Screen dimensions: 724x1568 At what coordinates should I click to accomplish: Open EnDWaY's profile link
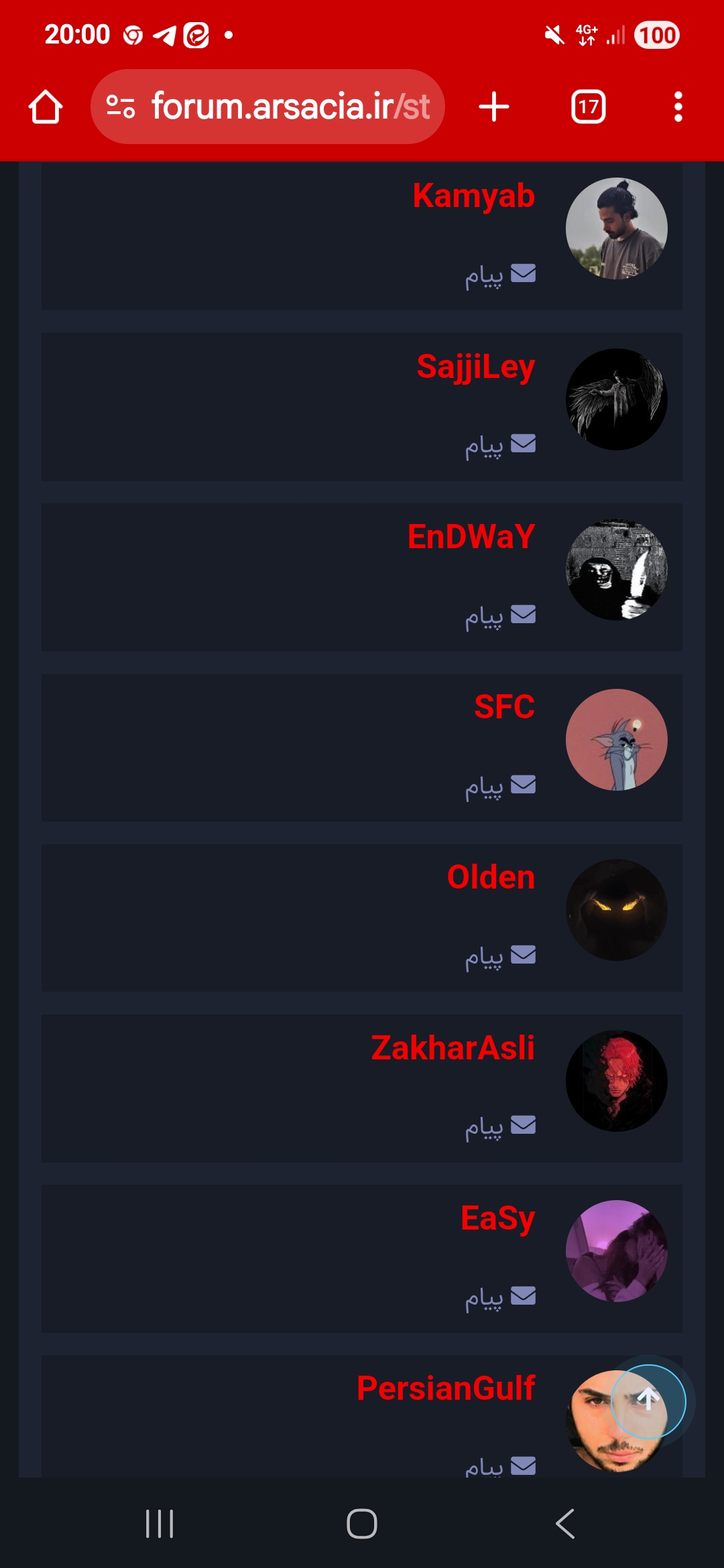pos(471,537)
